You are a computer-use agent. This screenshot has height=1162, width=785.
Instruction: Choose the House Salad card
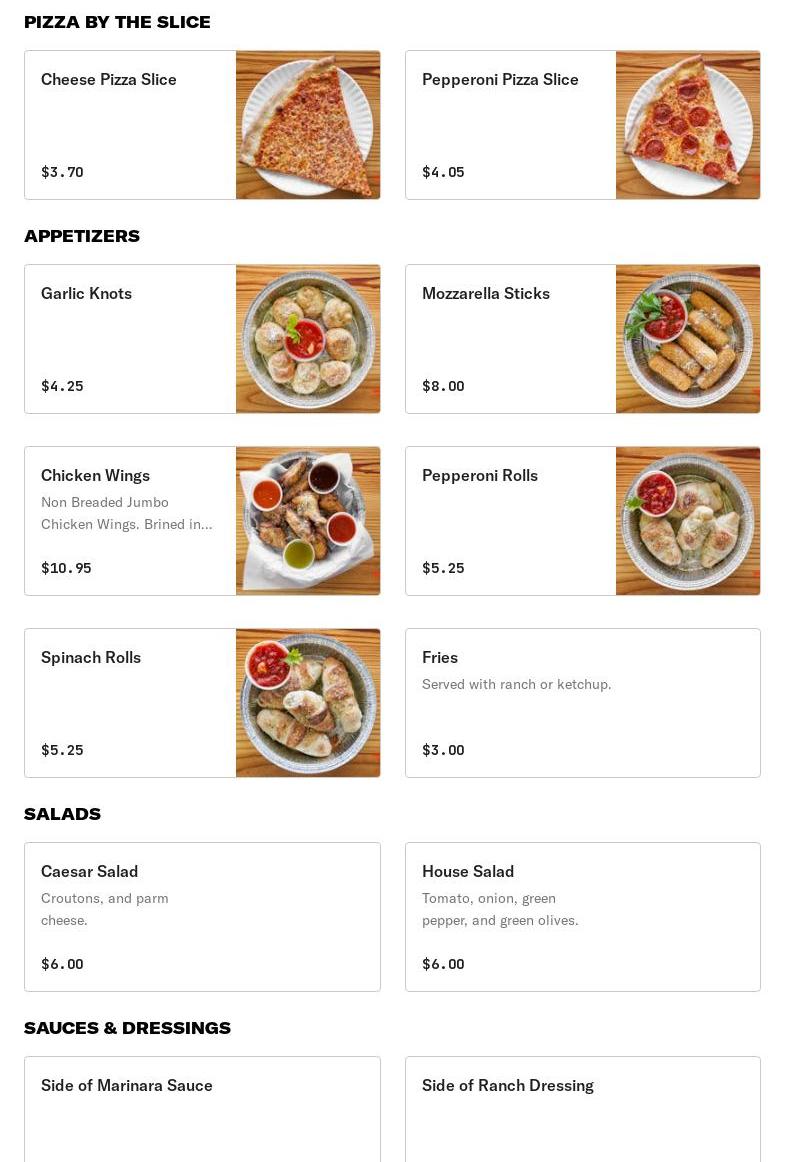(x=582, y=917)
